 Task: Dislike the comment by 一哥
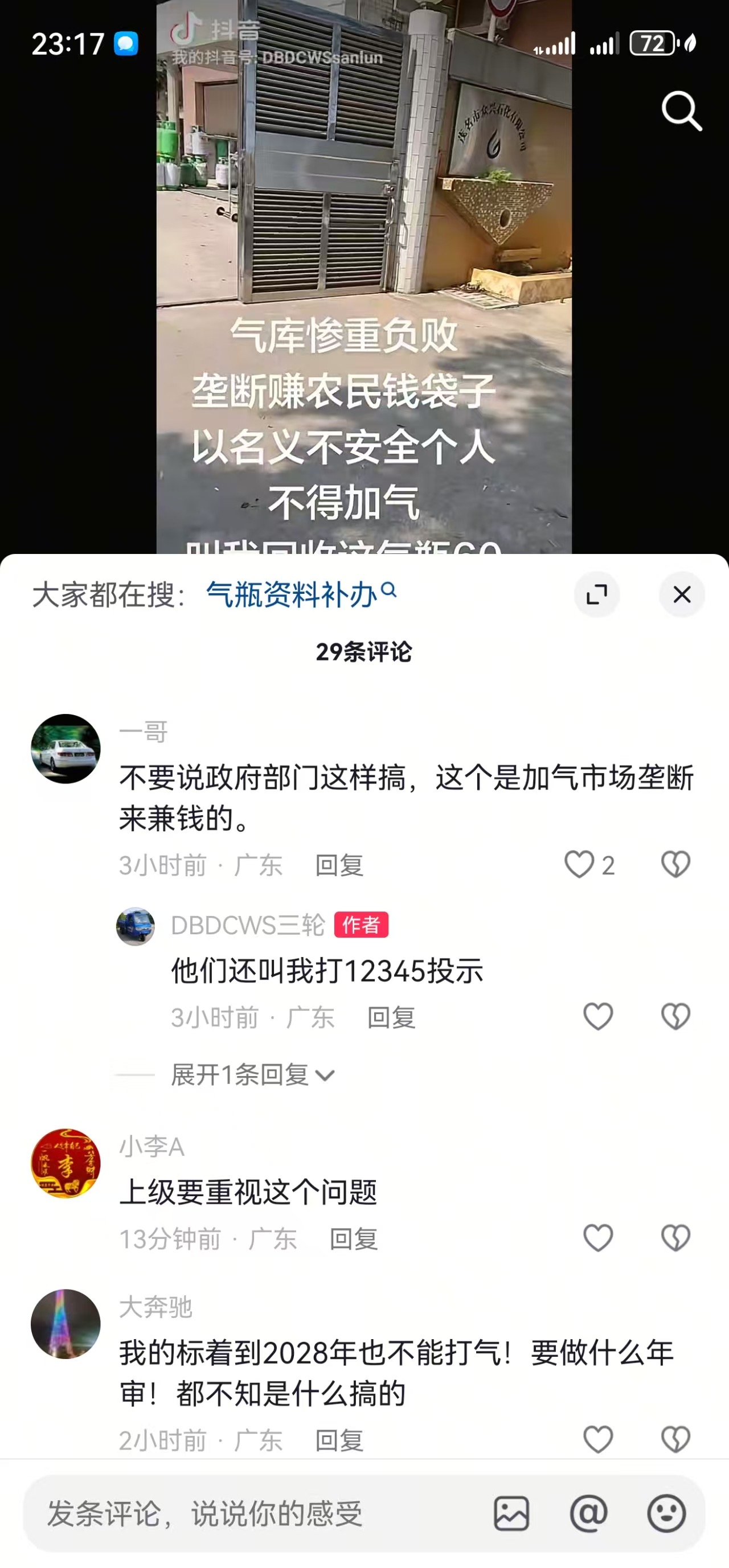(x=675, y=864)
